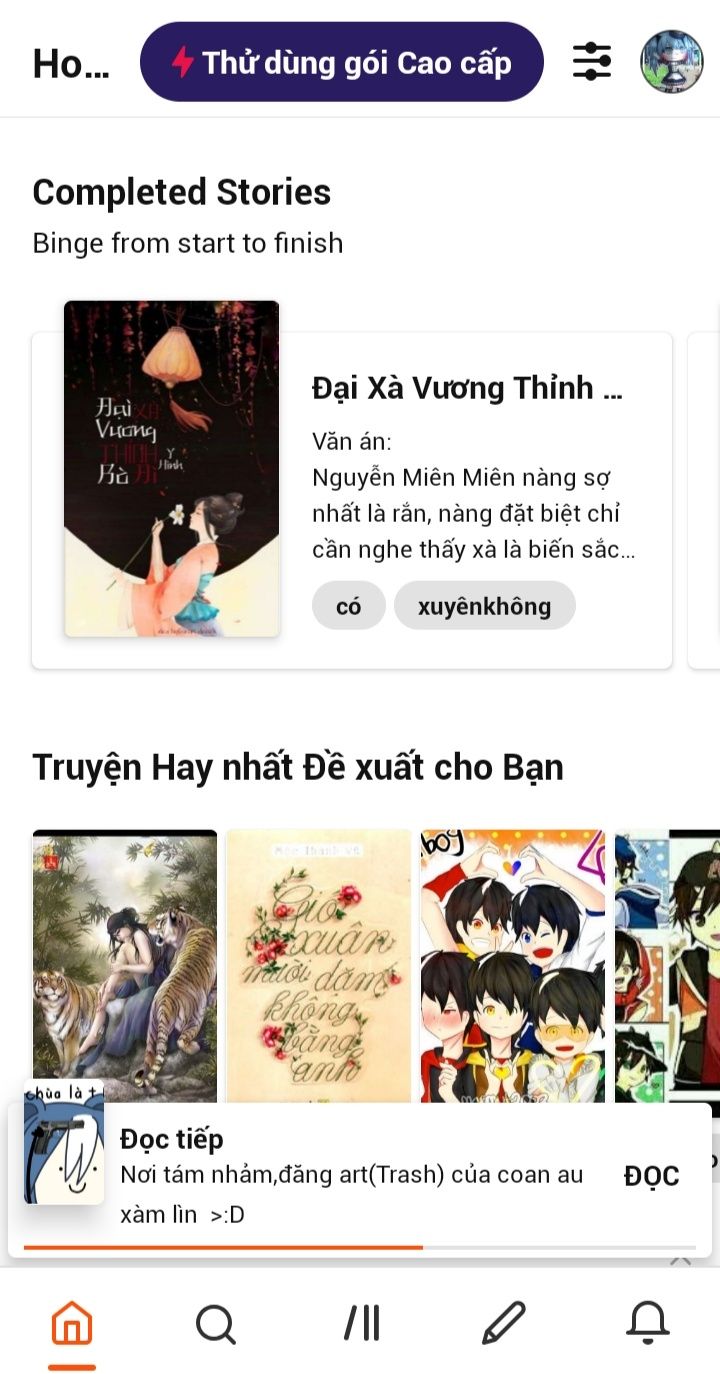This screenshot has height=1374, width=720.
Task: Tap the Thử dùng gói Cao cấp button
Action: [341, 62]
